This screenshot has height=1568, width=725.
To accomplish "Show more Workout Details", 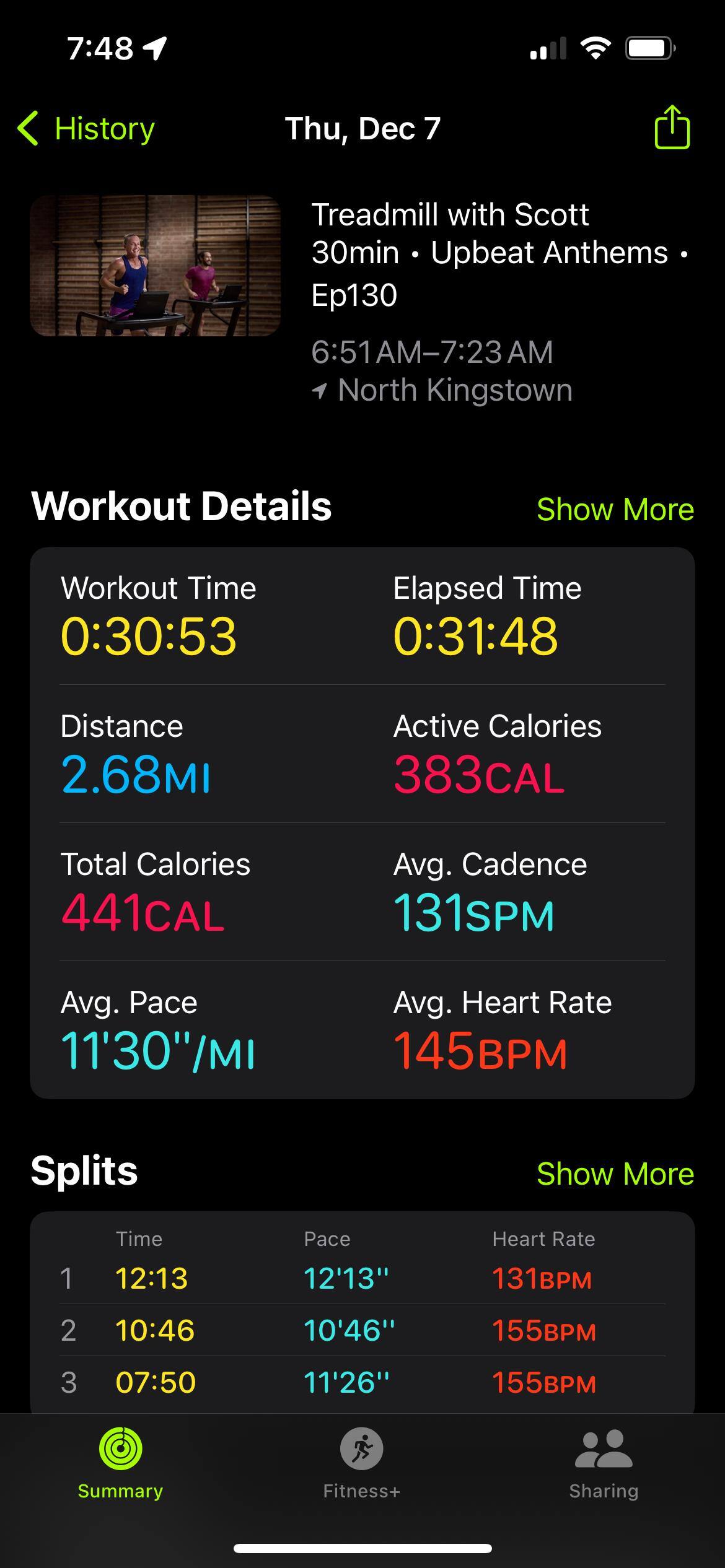I will (x=615, y=509).
